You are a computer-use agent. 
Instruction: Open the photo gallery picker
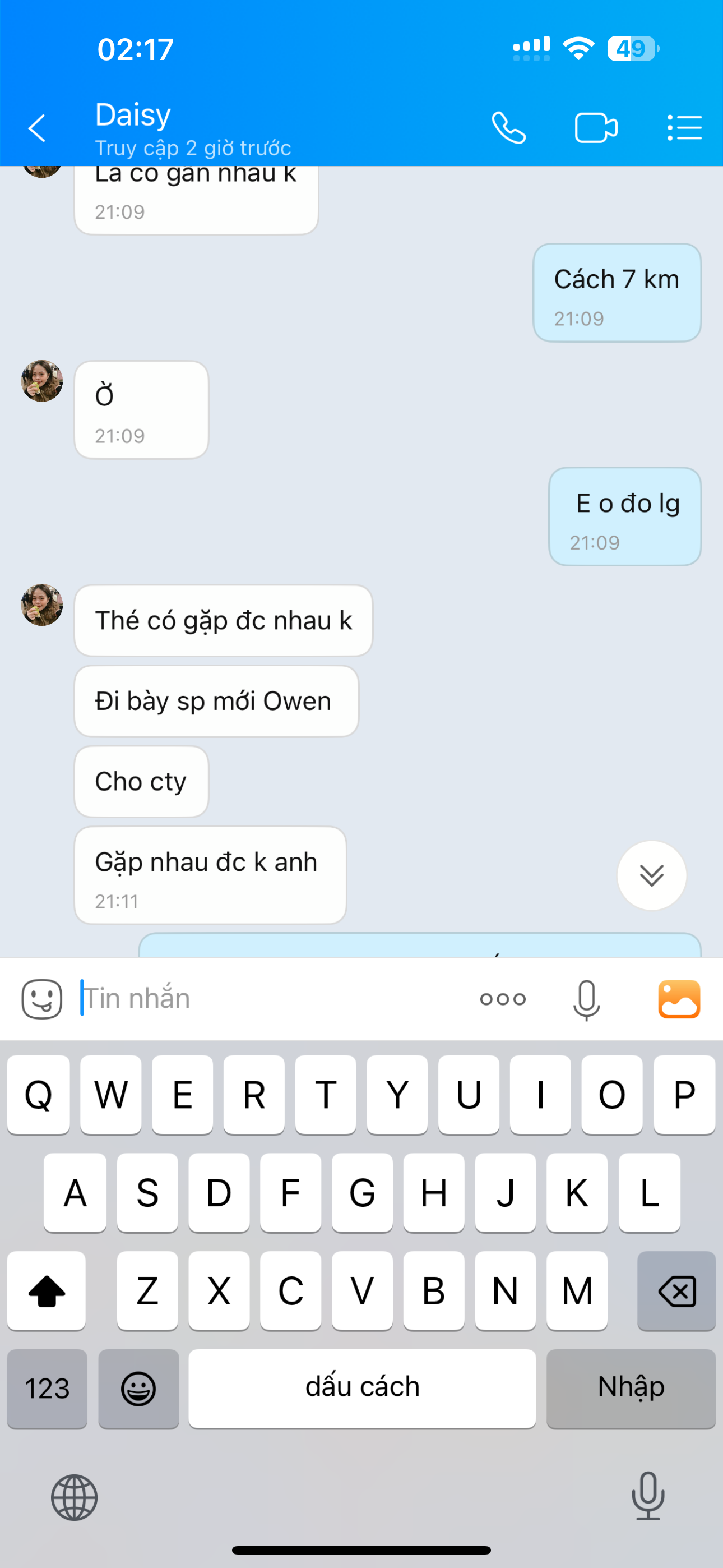point(679,999)
